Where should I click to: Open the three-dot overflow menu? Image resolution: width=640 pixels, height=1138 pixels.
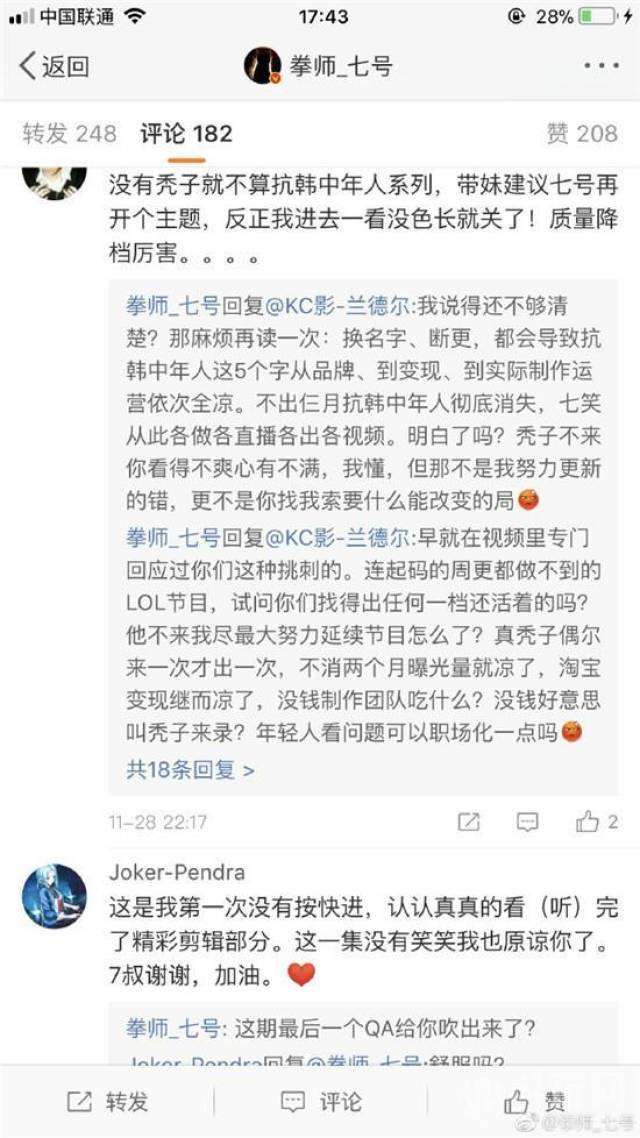coord(601,66)
